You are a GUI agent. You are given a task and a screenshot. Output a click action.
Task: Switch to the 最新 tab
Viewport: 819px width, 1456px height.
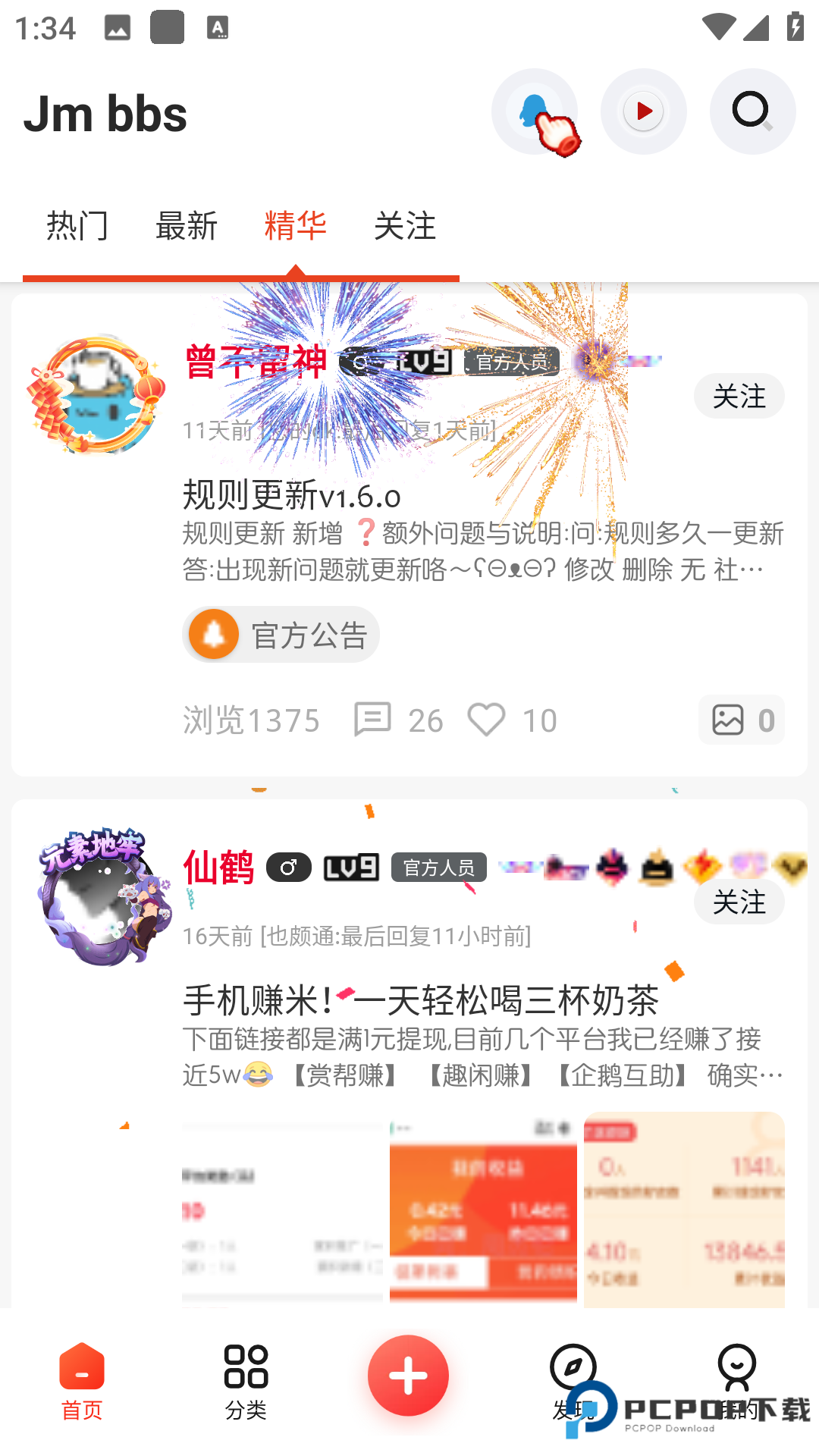click(187, 226)
